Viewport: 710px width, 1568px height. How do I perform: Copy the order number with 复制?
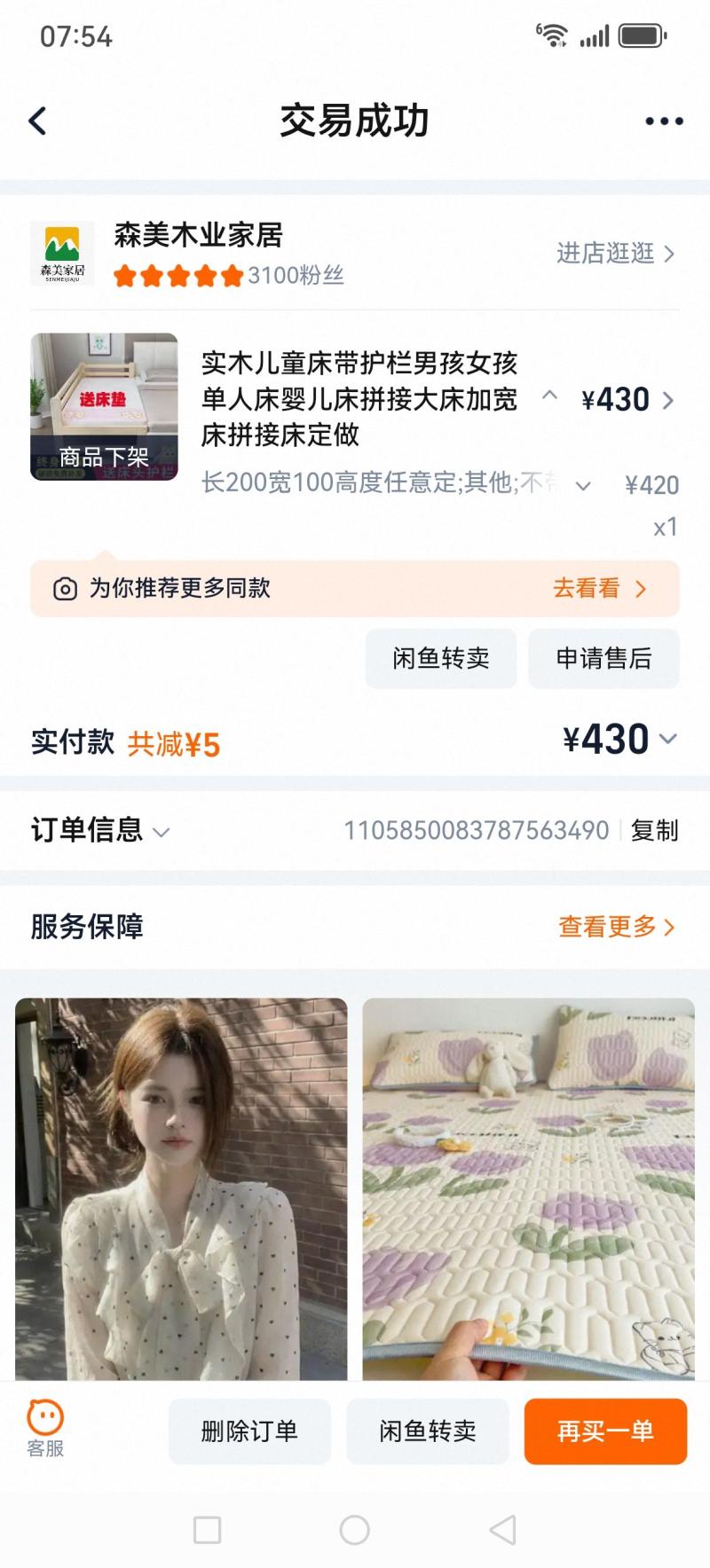[654, 830]
